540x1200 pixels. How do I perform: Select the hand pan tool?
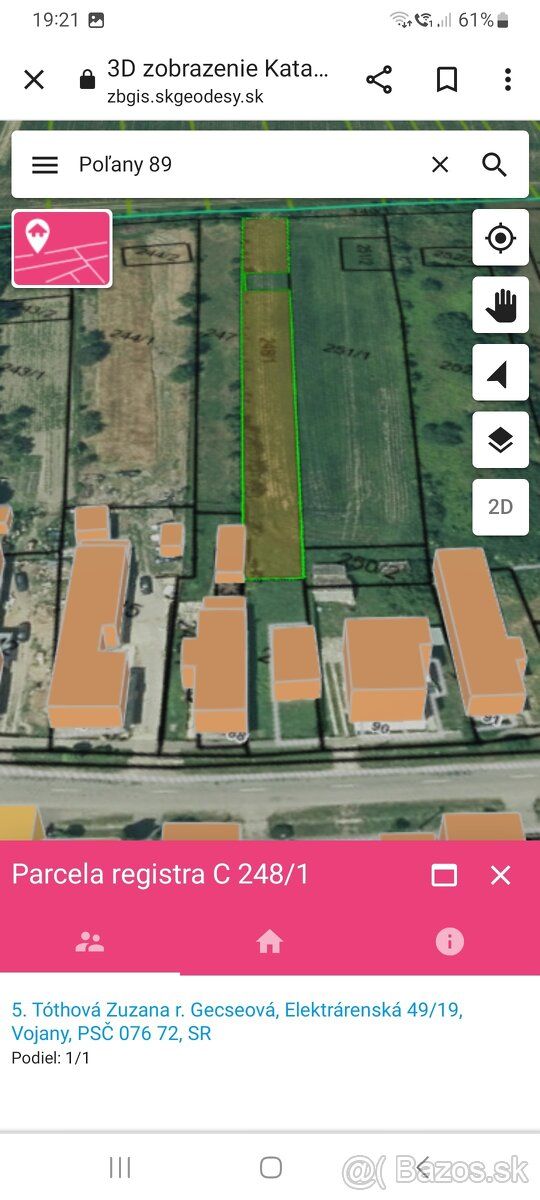point(500,305)
